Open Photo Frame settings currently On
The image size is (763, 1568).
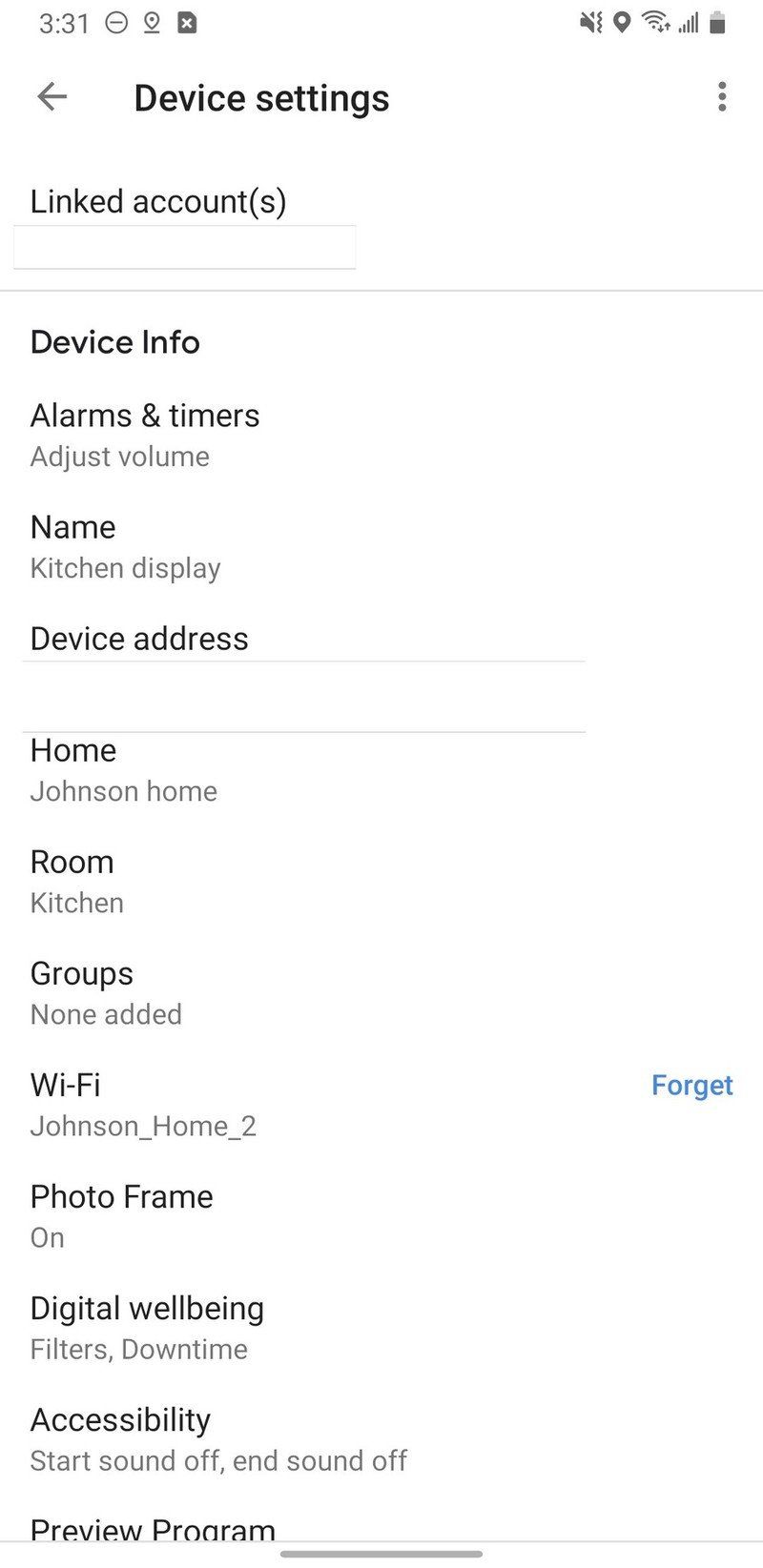pyautogui.click(x=121, y=1215)
